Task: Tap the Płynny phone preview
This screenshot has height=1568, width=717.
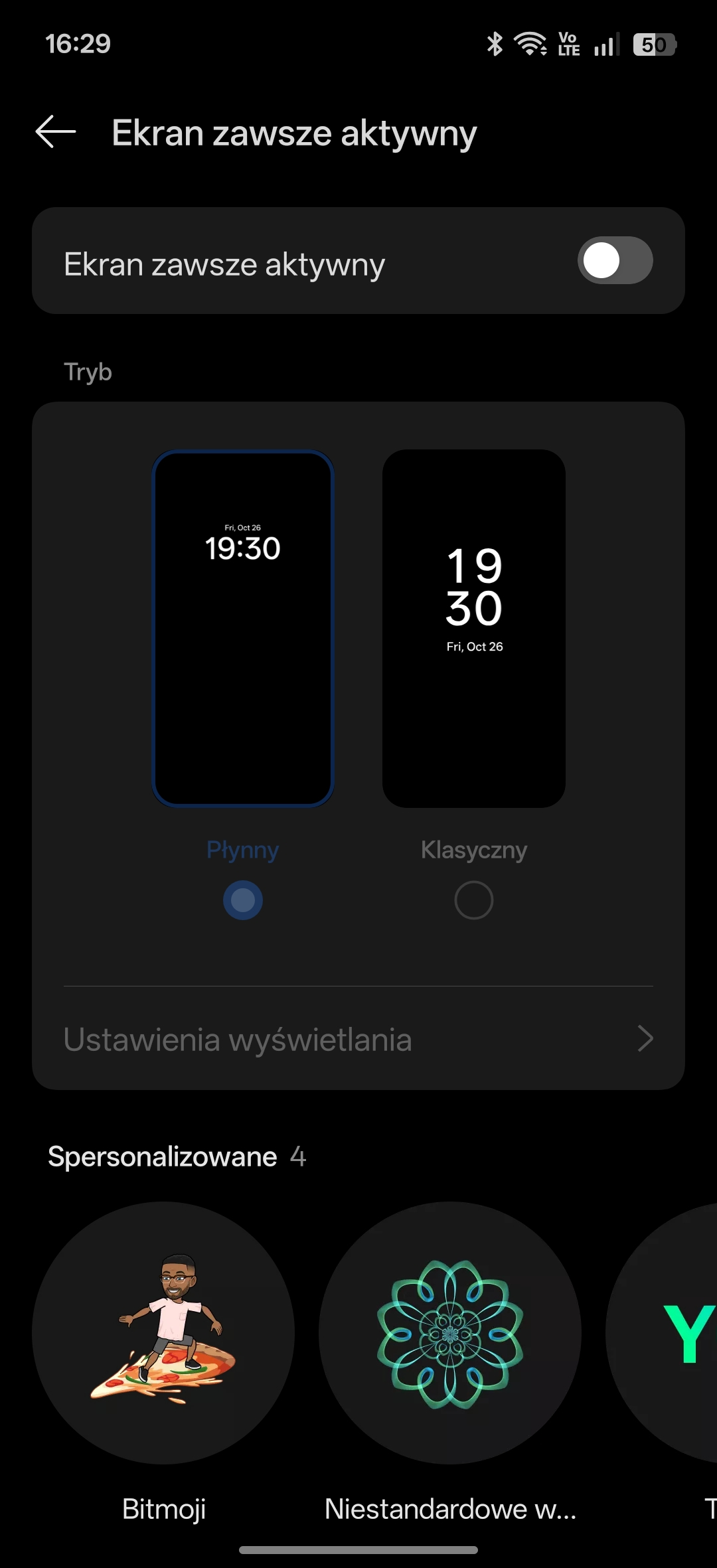Action: click(243, 628)
